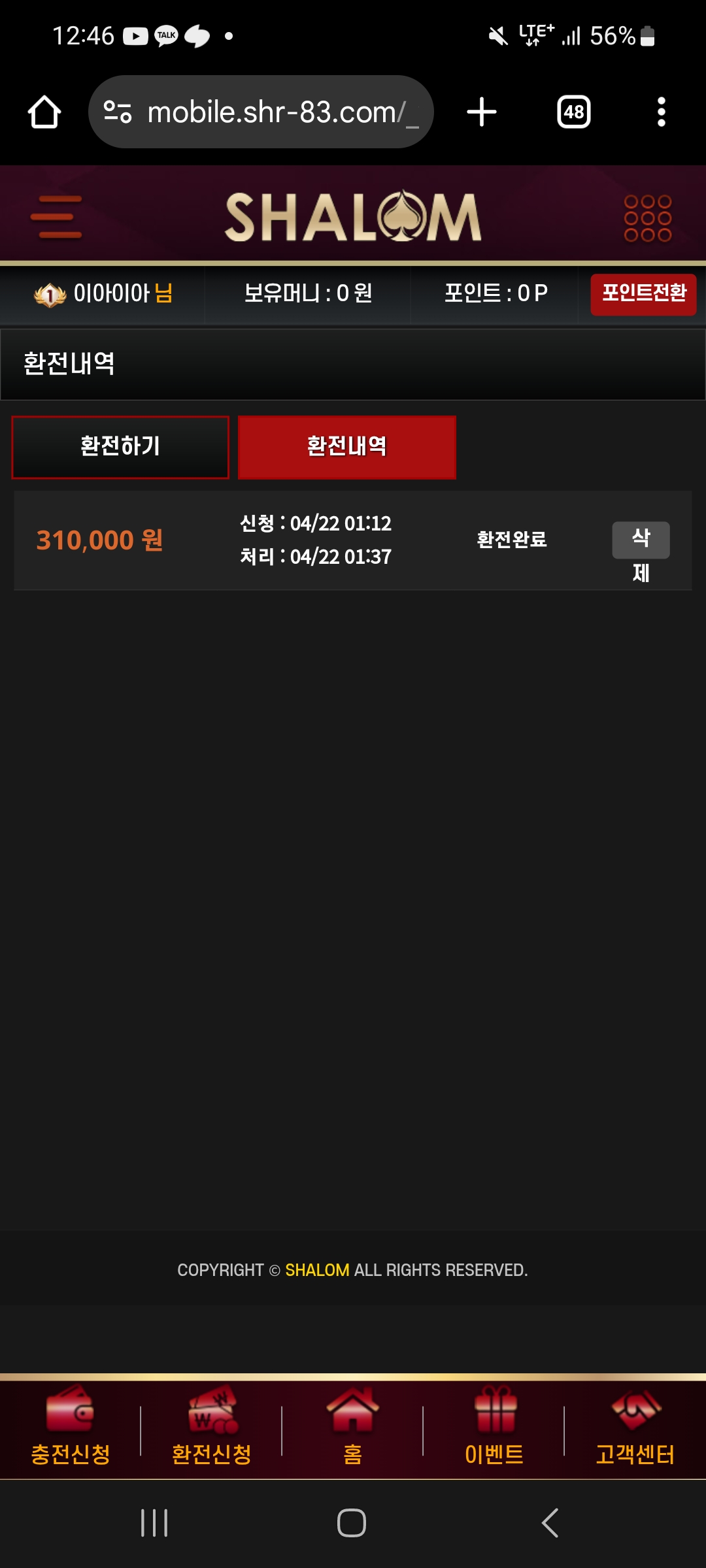This screenshot has width=706, height=1568.
Task: Open the 이벤트 section
Action: (494, 1427)
